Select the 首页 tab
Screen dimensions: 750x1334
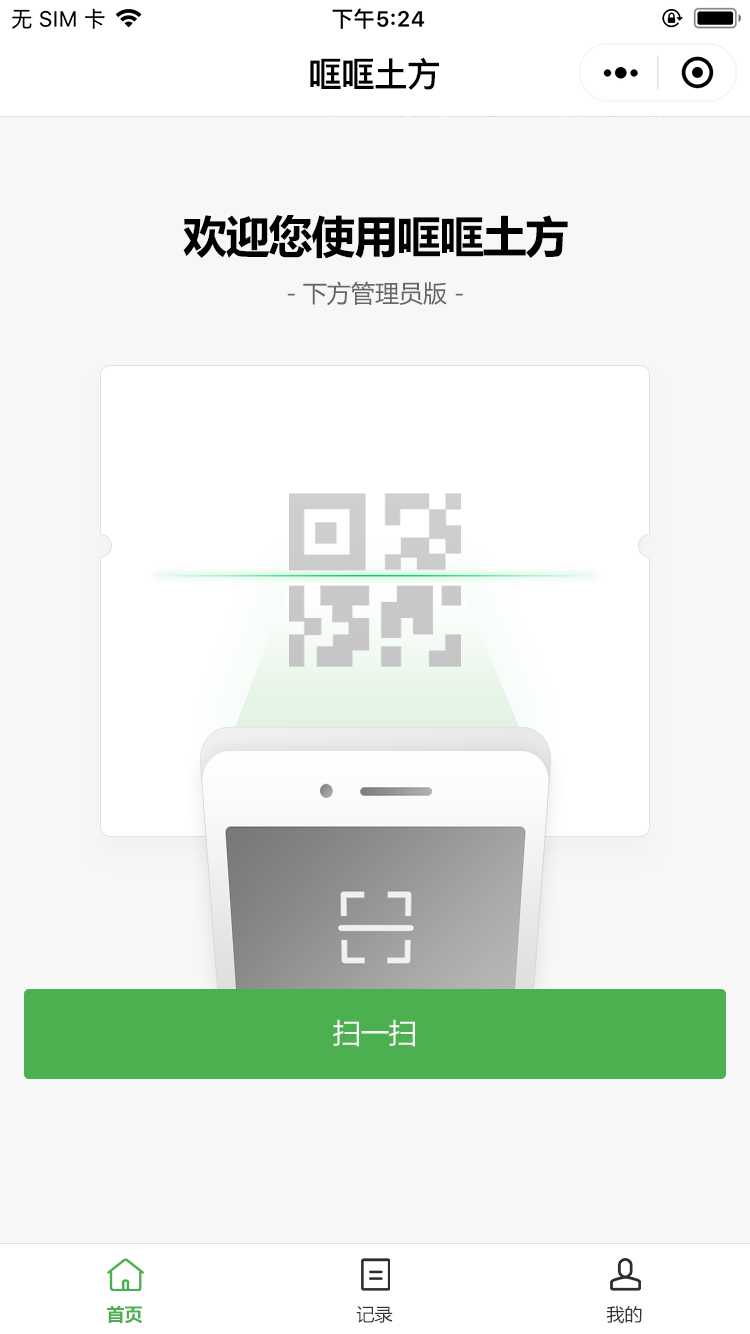pos(125,1290)
